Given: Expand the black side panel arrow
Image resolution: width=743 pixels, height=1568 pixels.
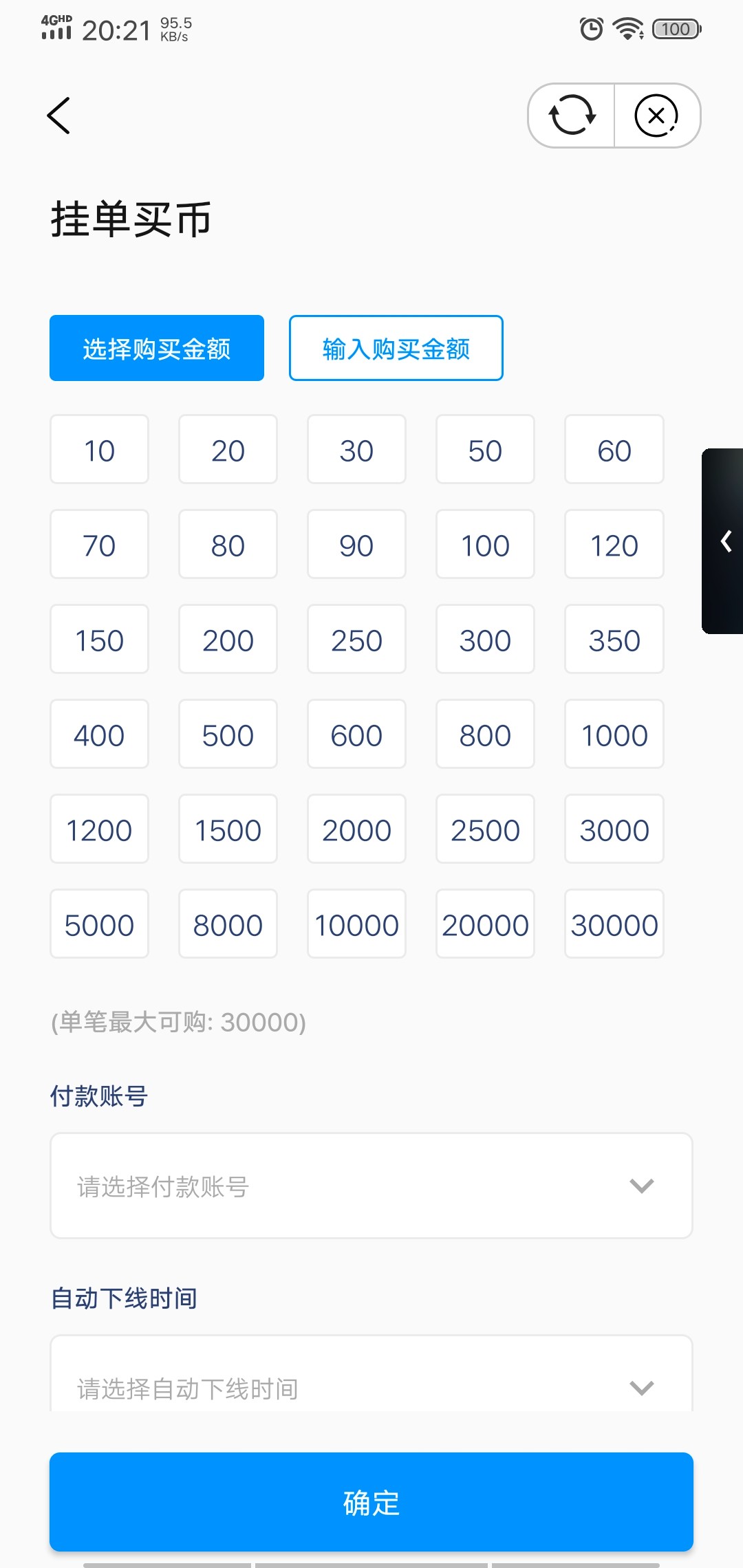Looking at the screenshot, I should [724, 541].
